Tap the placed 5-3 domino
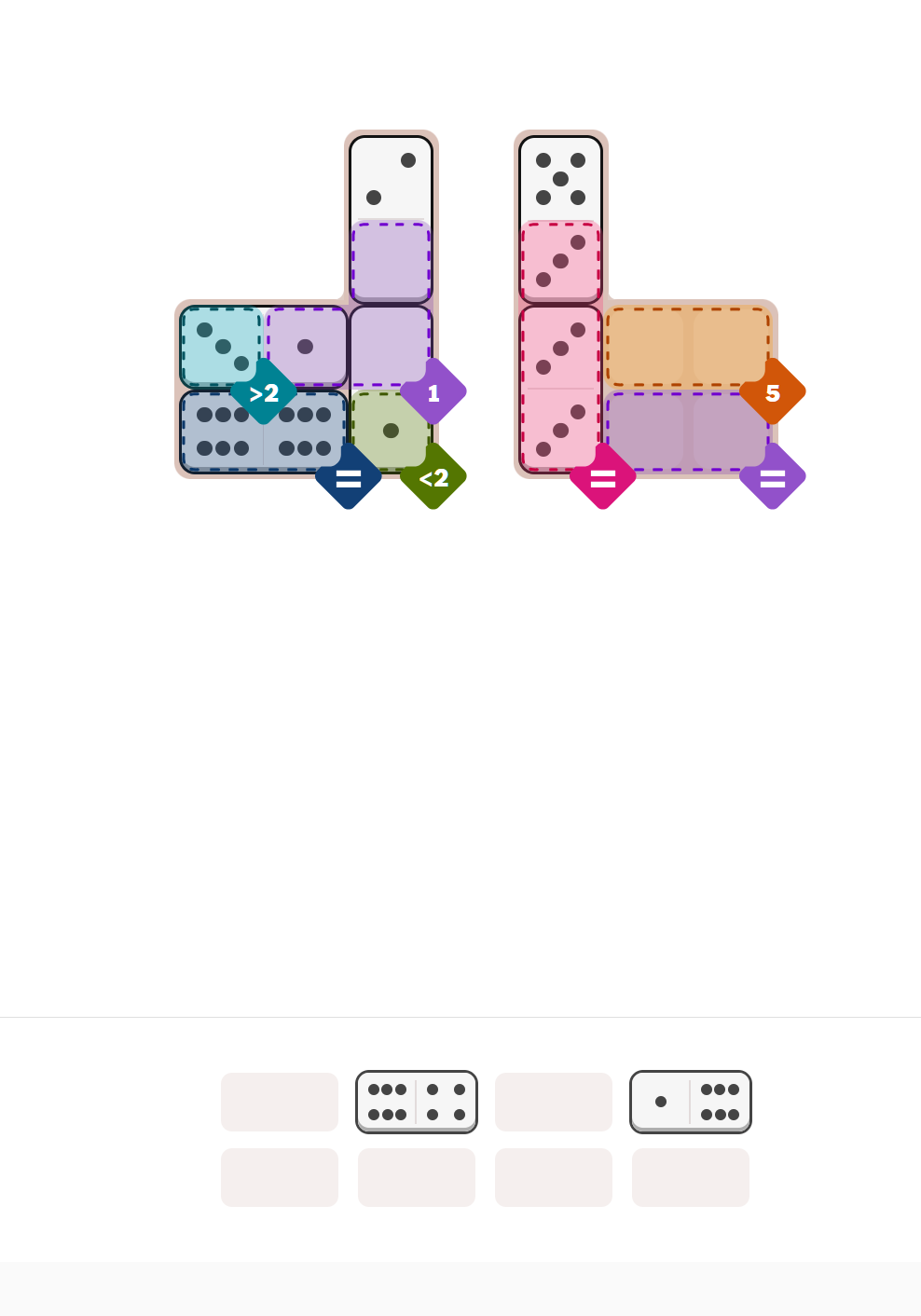This screenshot has width=921, height=1316. click(x=560, y=219)
